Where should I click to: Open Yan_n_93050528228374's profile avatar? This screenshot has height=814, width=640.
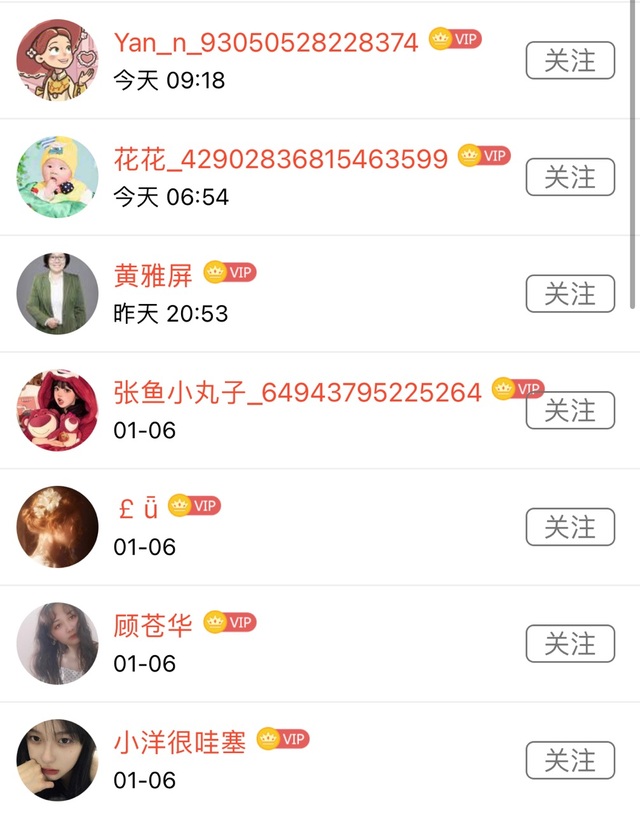[58, 60]
